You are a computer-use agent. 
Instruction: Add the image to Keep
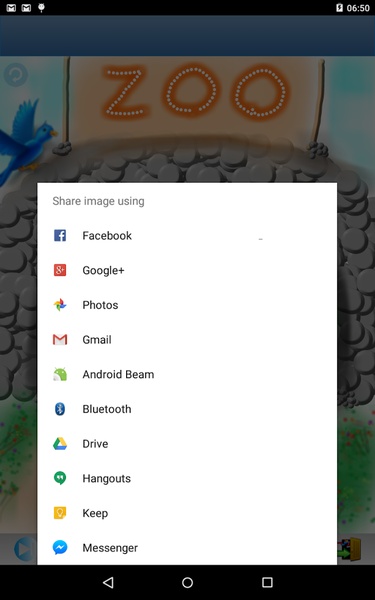pyautogui.click(x=187, y=513)
